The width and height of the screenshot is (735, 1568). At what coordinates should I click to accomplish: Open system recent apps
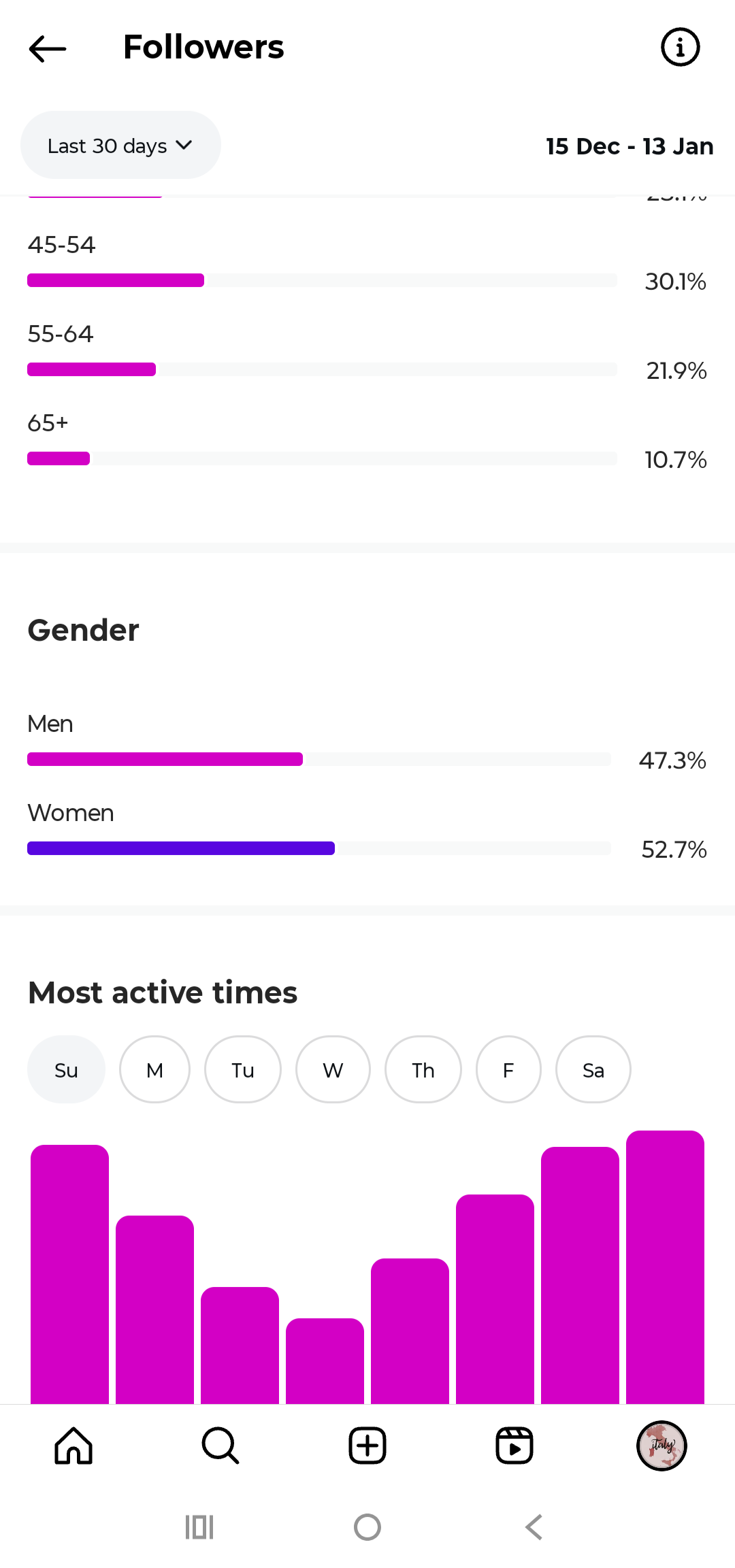point(199,1527)
